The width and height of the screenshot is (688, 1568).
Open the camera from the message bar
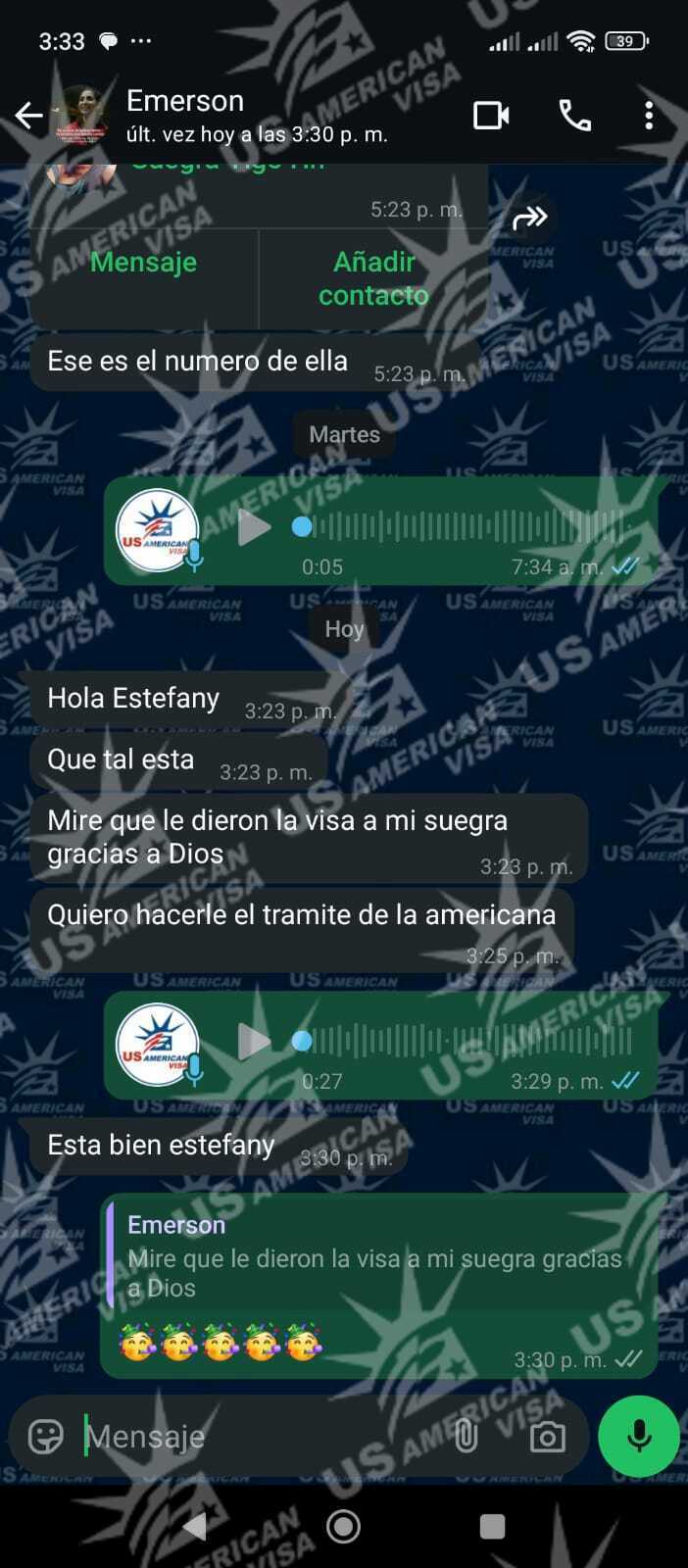547,1438
